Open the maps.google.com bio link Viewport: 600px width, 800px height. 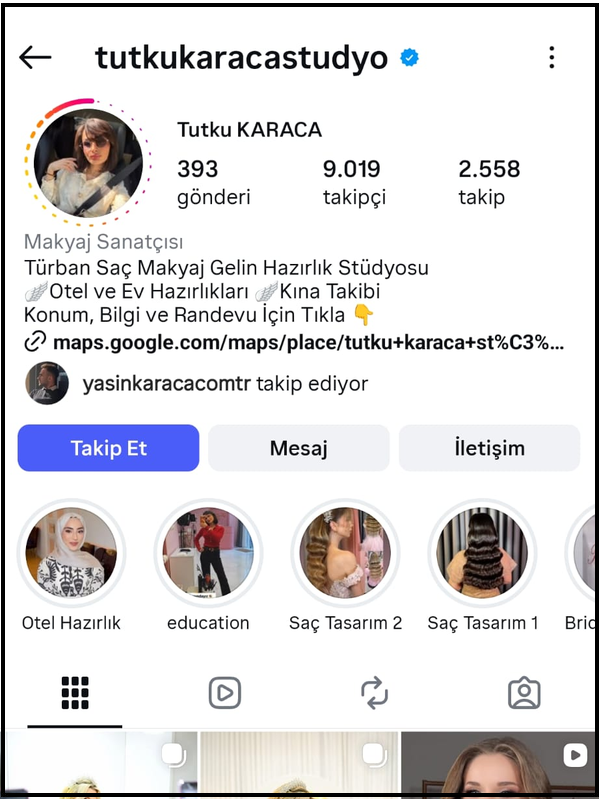pos(307,344)
